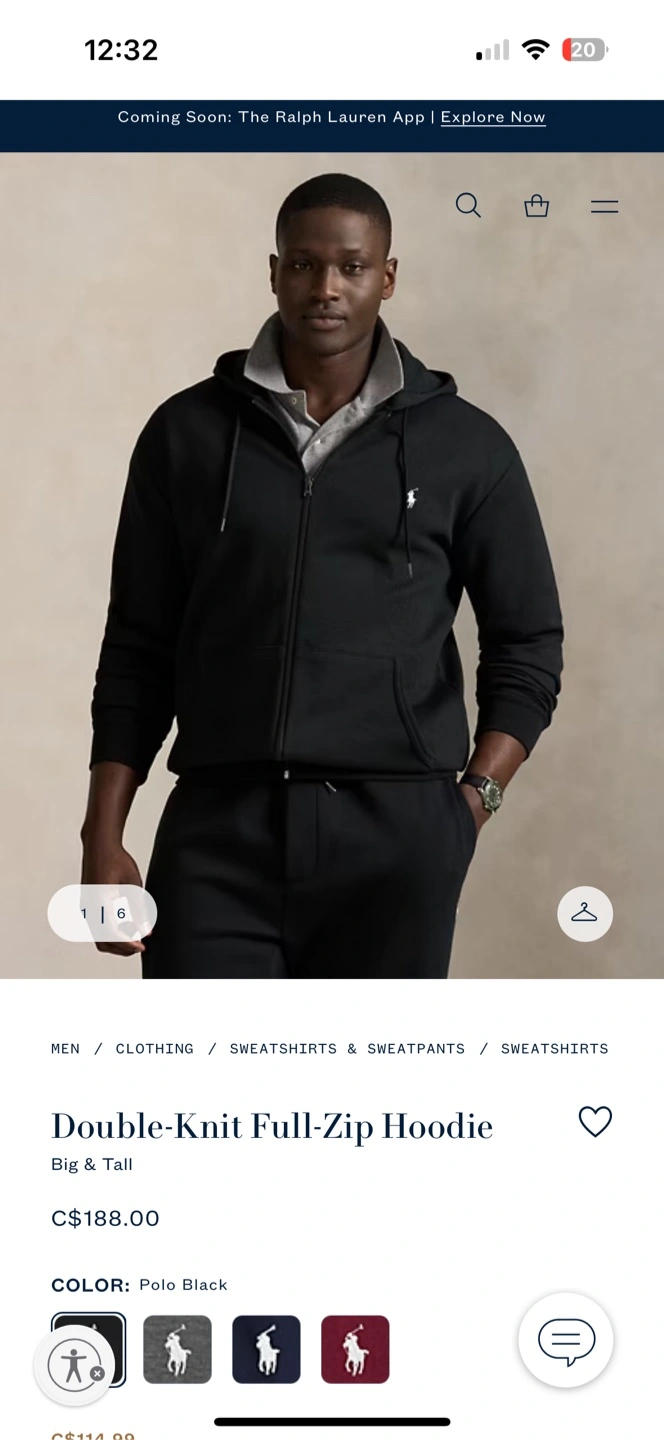Image resolution: width=664 pixels, height=1440 pixels.
Task: Open the accessibility options button
Action: point(75,1365)
